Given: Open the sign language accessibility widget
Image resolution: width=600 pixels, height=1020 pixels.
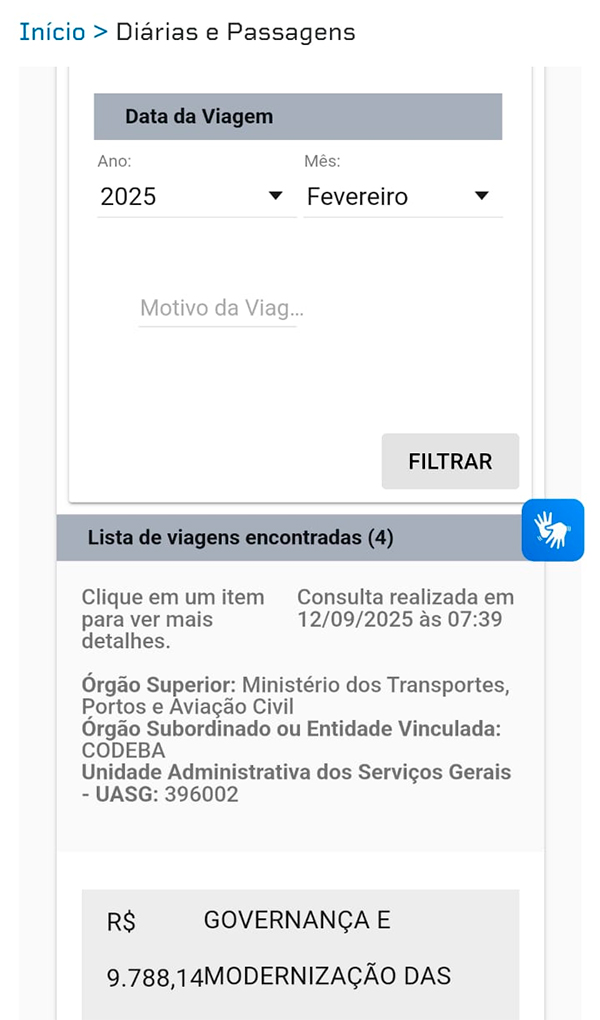Looking at the screenshot, I should point(552,530).
